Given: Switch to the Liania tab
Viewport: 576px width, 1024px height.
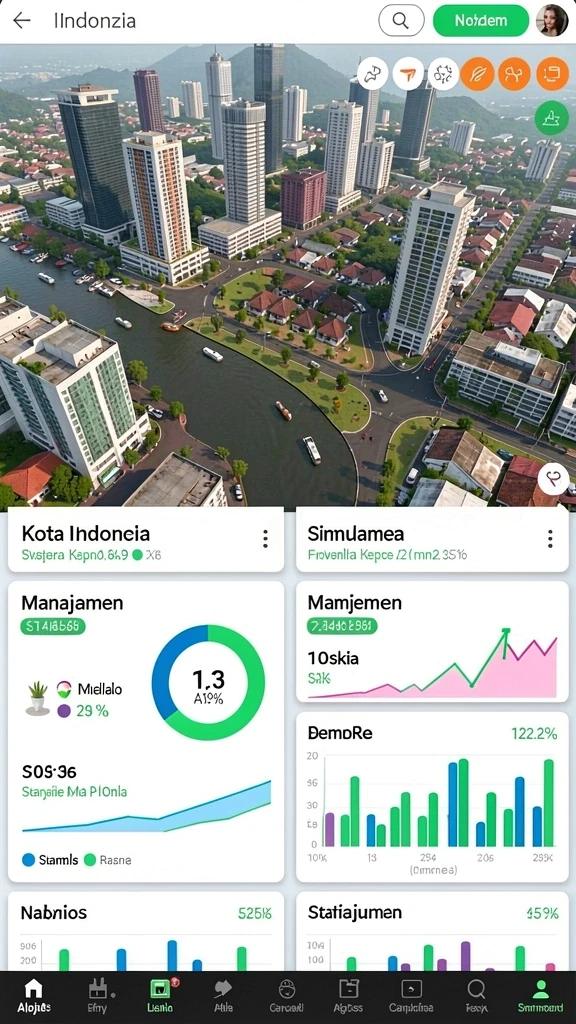Looking at the screenshot, I should pos(160,997).
